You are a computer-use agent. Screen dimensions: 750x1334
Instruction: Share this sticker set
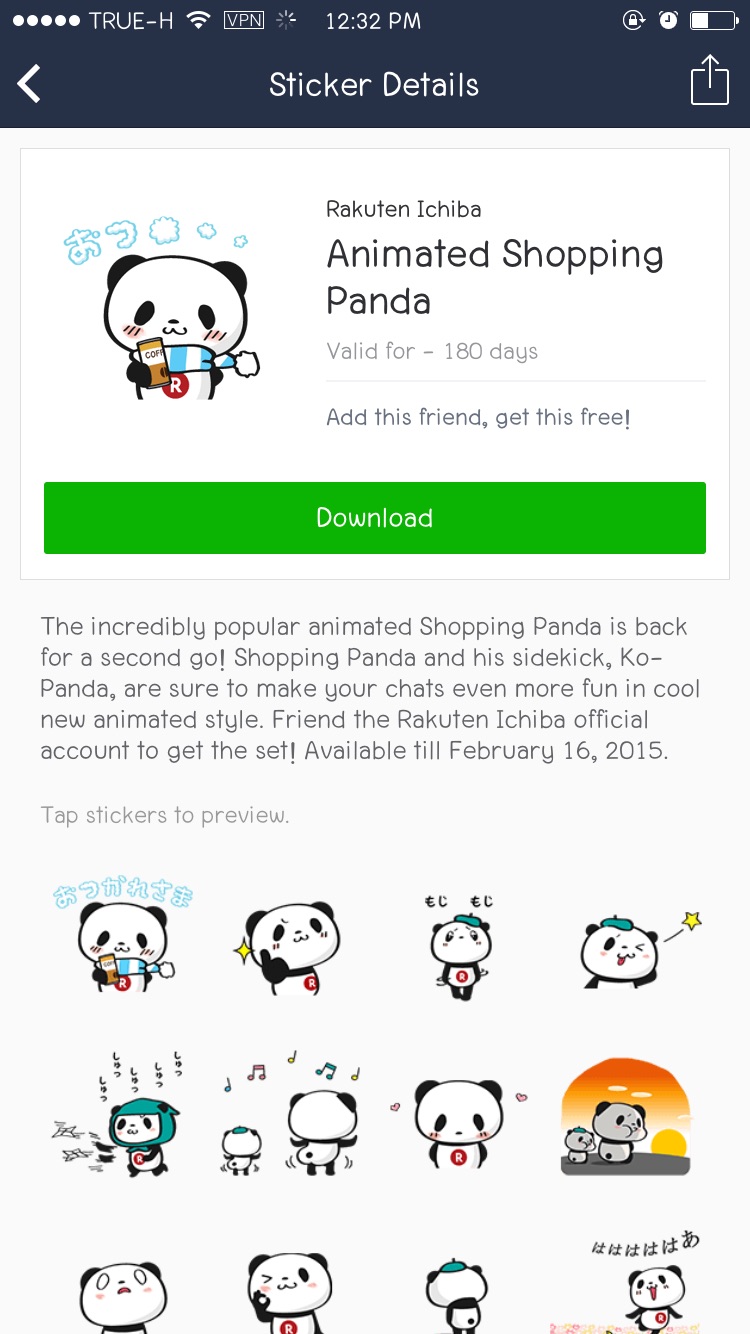709,81
